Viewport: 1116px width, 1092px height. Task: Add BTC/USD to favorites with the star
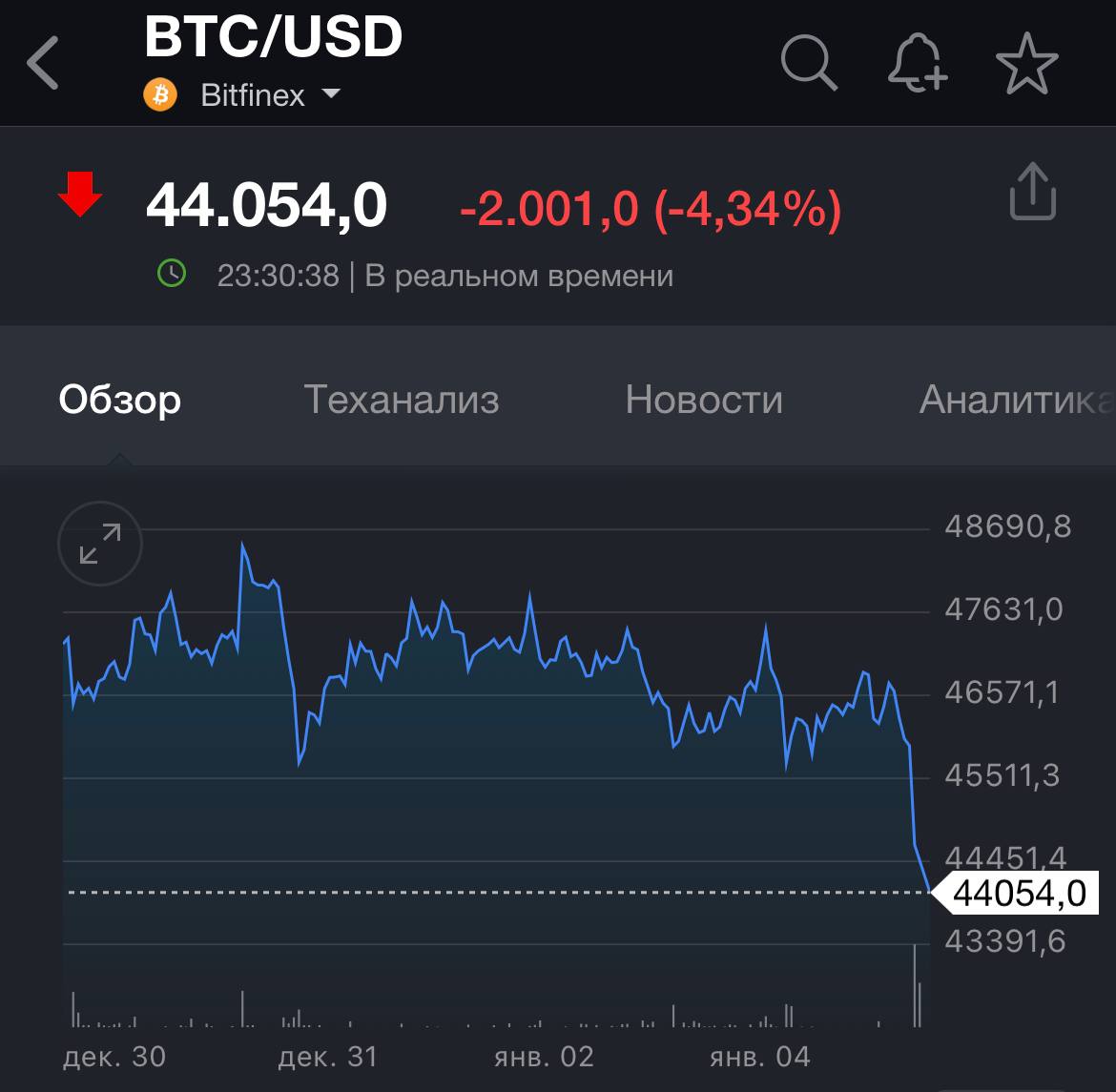pos(1026,63)
